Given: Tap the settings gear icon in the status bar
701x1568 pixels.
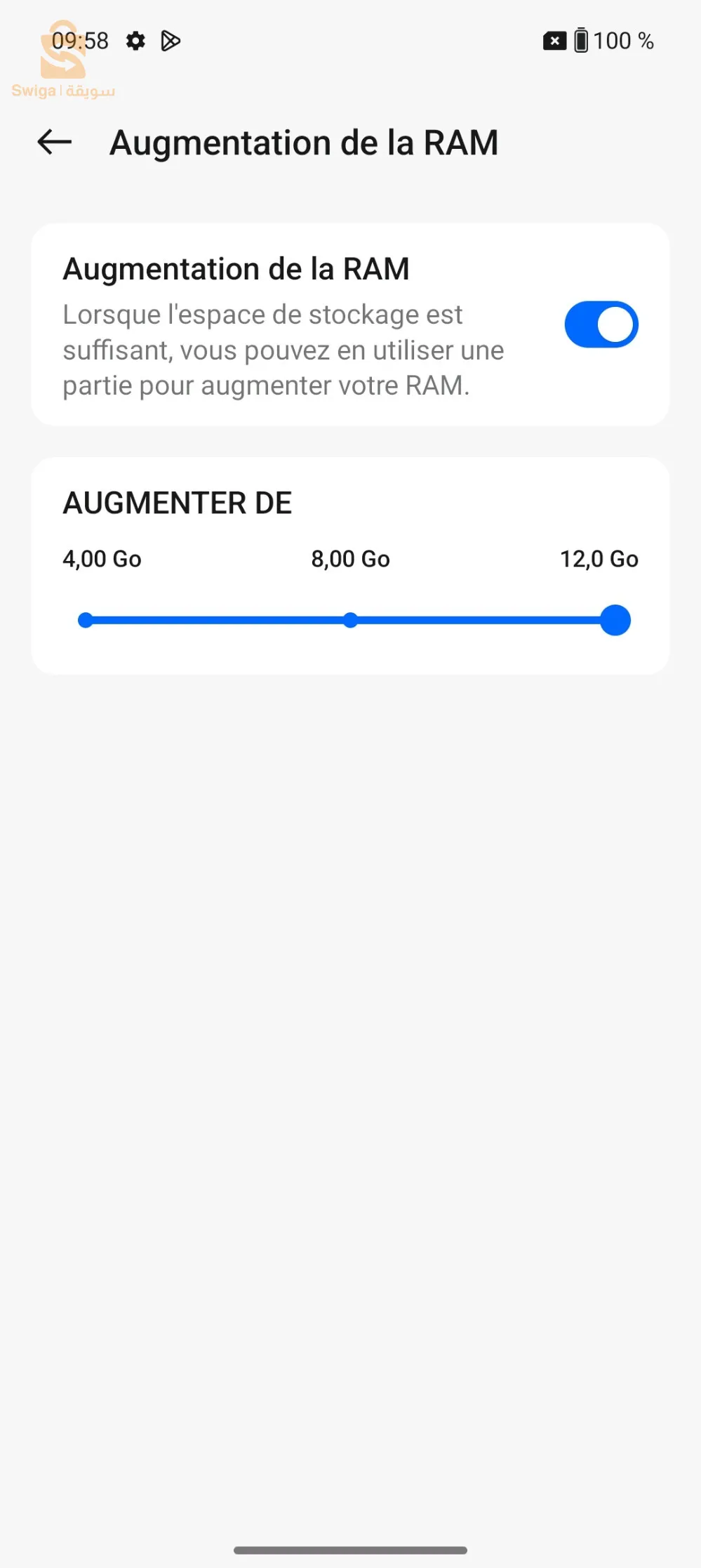Looking at the screenshot, I should click(x=135, y=41).
